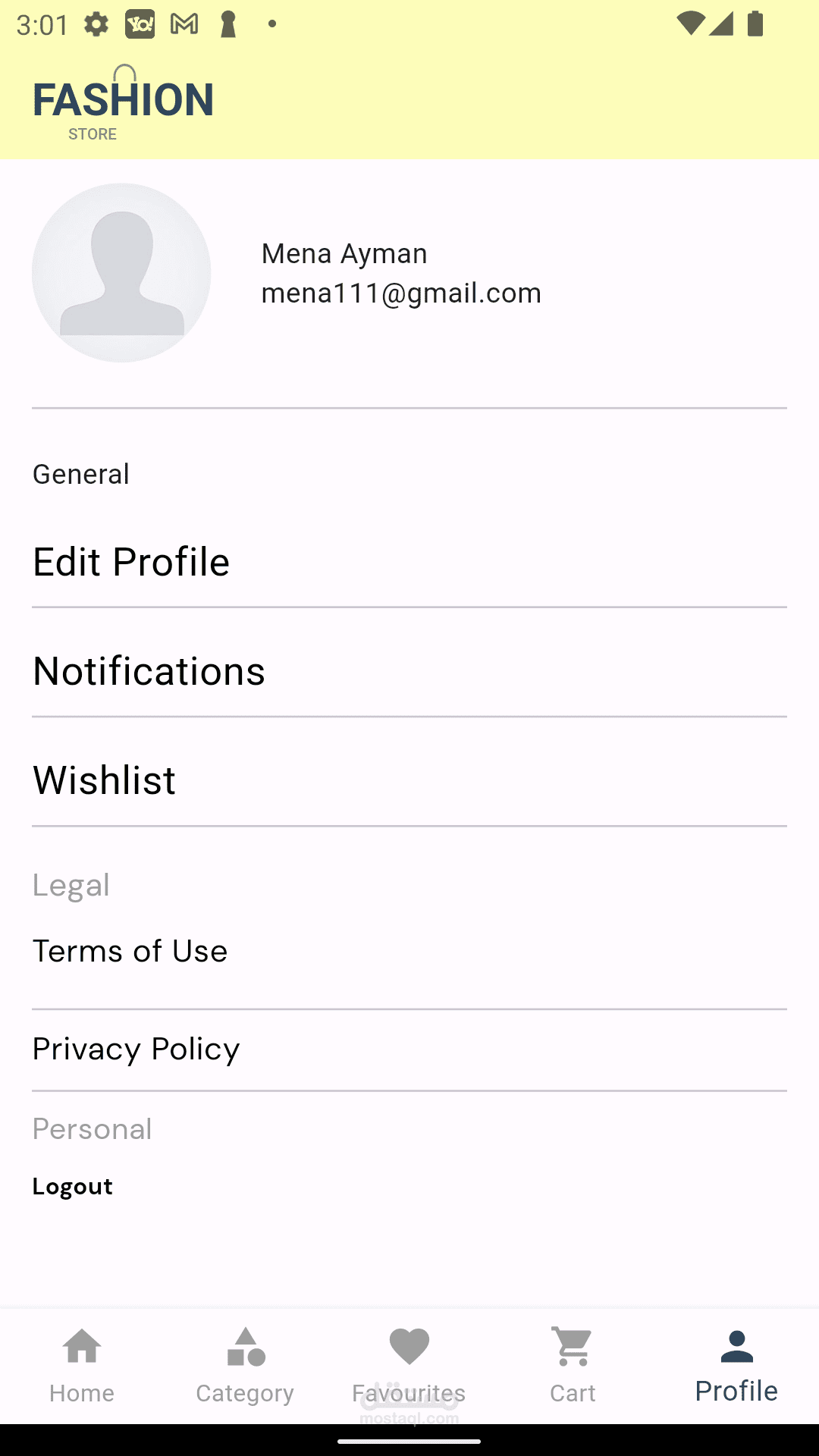Log out of the account
819x1456 pixels.
pos(73,1186)
